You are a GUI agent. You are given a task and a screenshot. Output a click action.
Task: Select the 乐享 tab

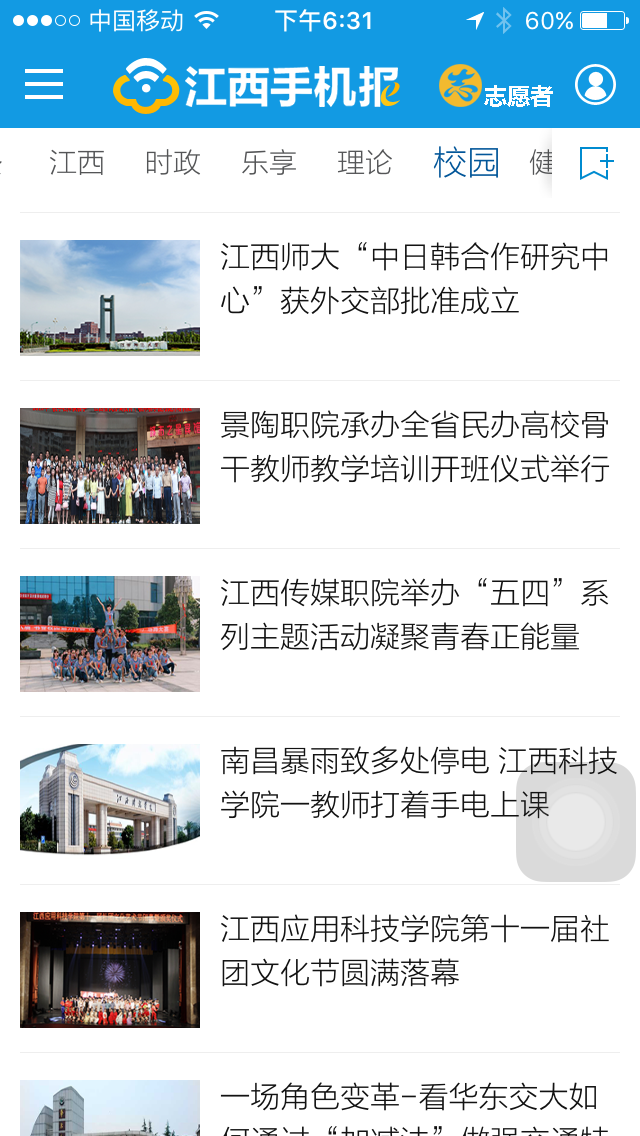coord(269,162)
